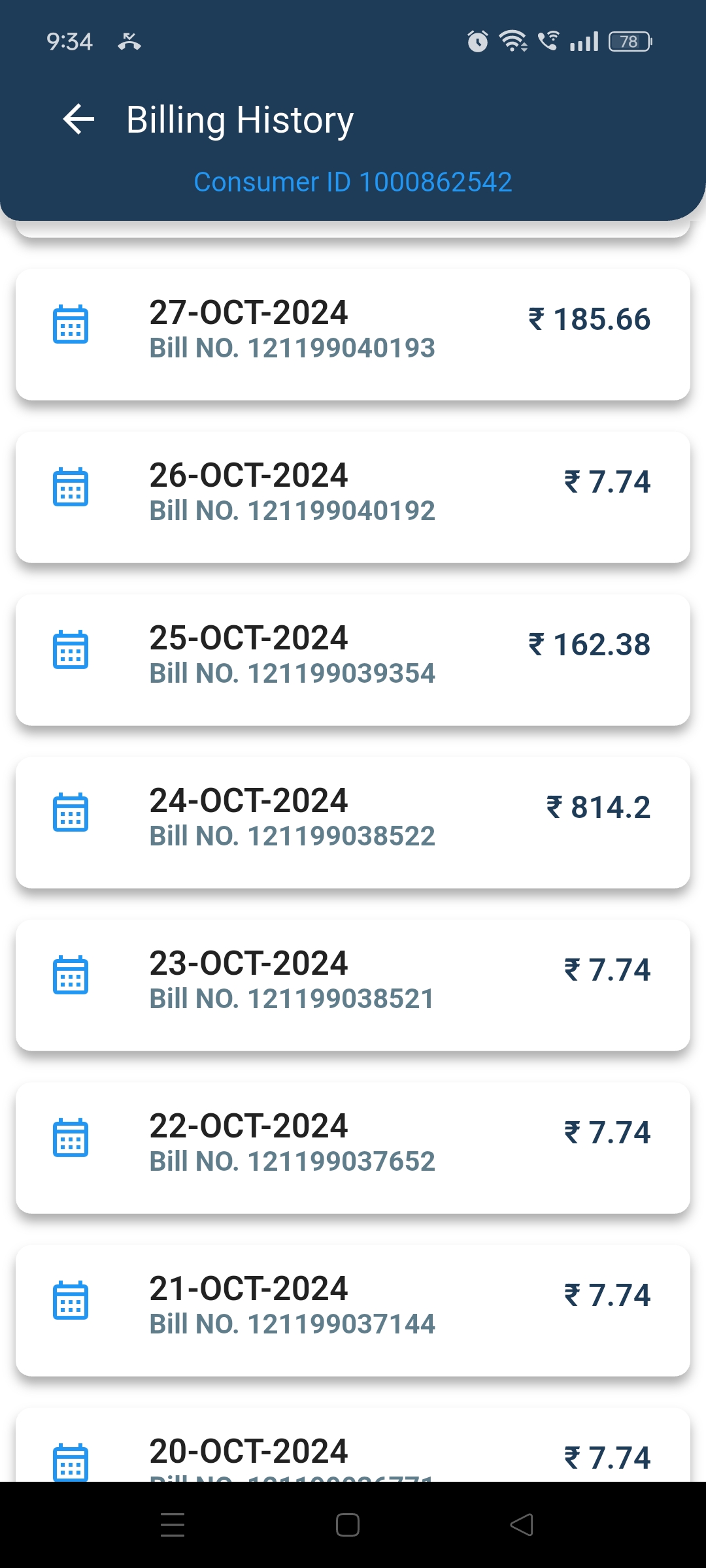Open the 27-OCT-2024 bill card

(353, 335)
